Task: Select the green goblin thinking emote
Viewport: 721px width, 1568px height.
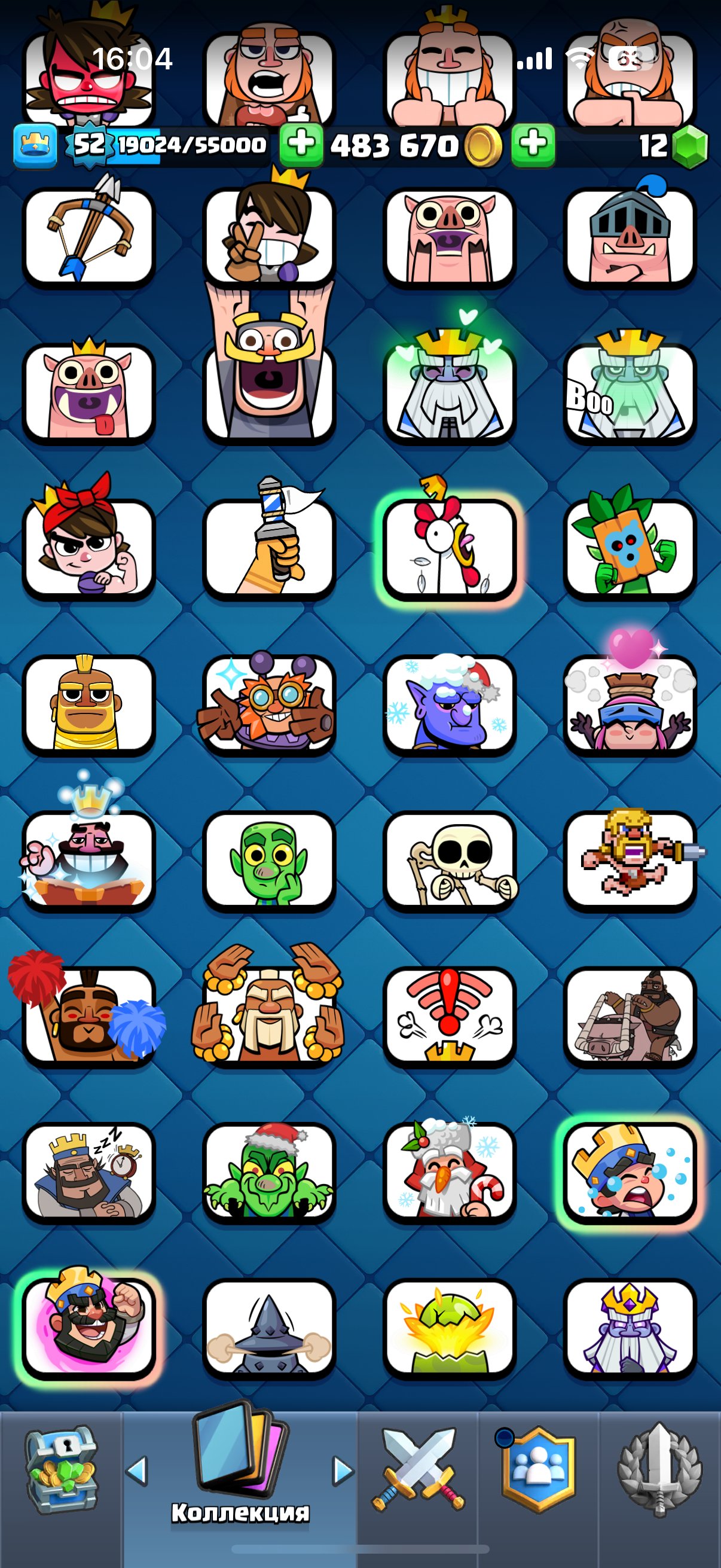Action: [269, 859]
